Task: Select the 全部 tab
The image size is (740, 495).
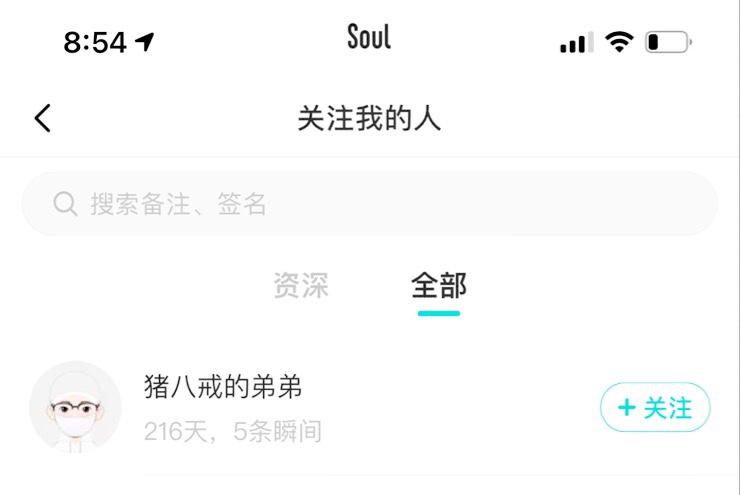Action: tap(438, 286)
